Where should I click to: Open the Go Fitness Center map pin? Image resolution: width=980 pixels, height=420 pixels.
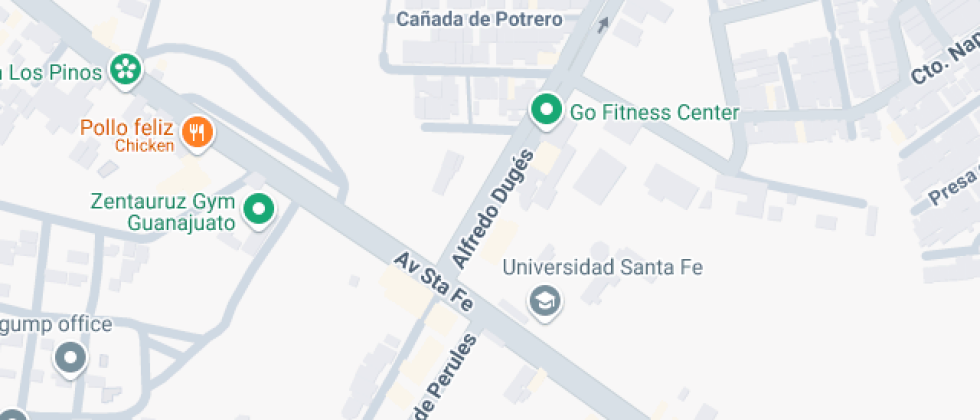[x=546, y=110]
